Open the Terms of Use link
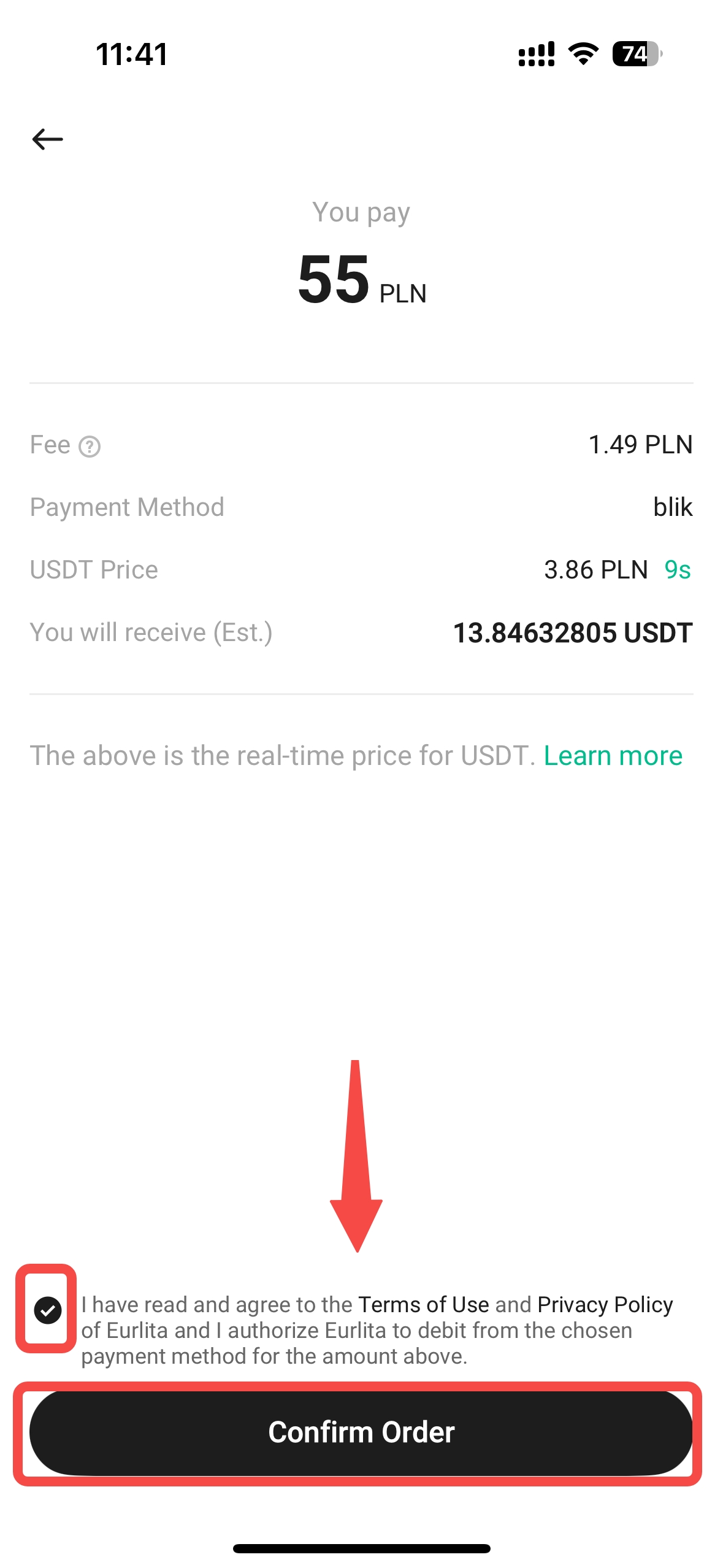 423,1304
